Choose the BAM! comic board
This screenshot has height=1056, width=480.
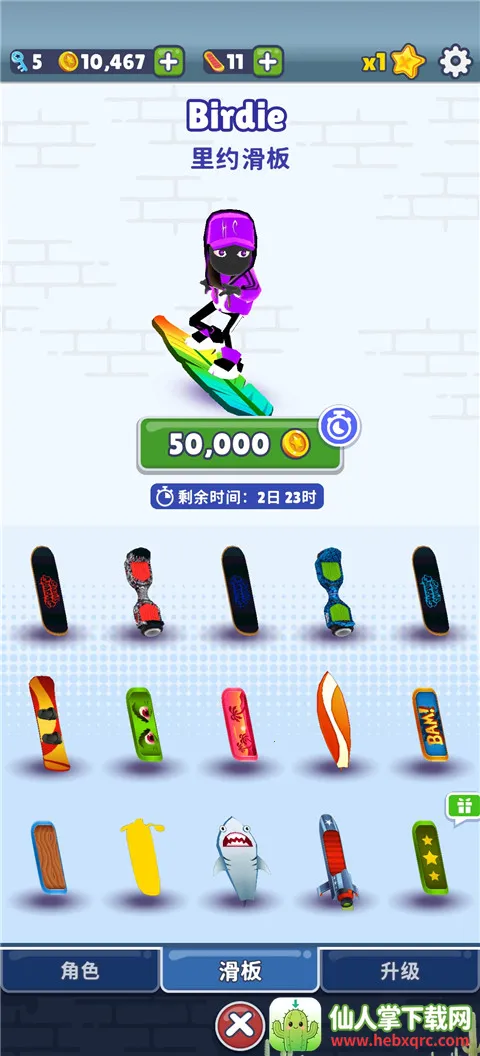(430, 724)
